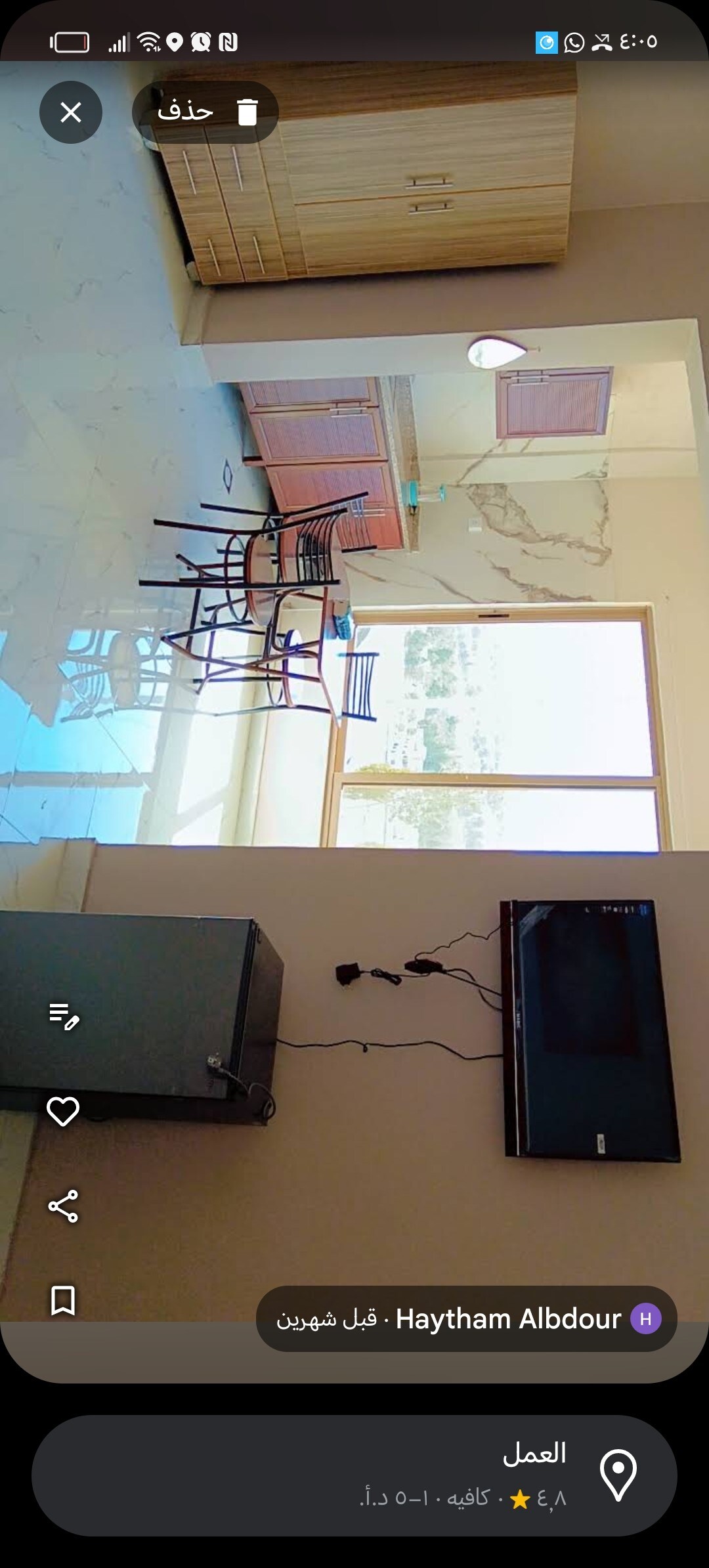Share this photo
Viewport: 709px width, 1568px height.
pyautogui.click(x=63, y=1206)
